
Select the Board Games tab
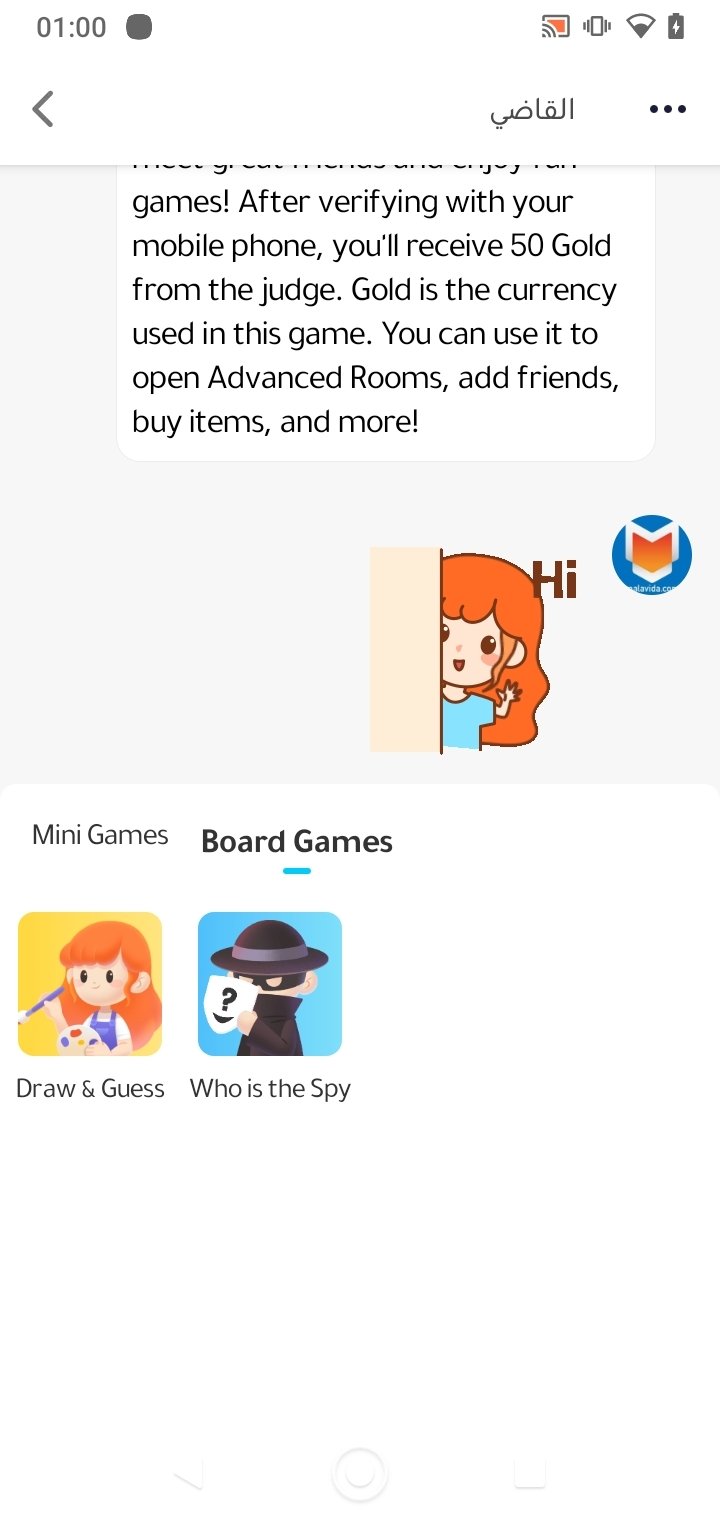(x=297, y=841)
